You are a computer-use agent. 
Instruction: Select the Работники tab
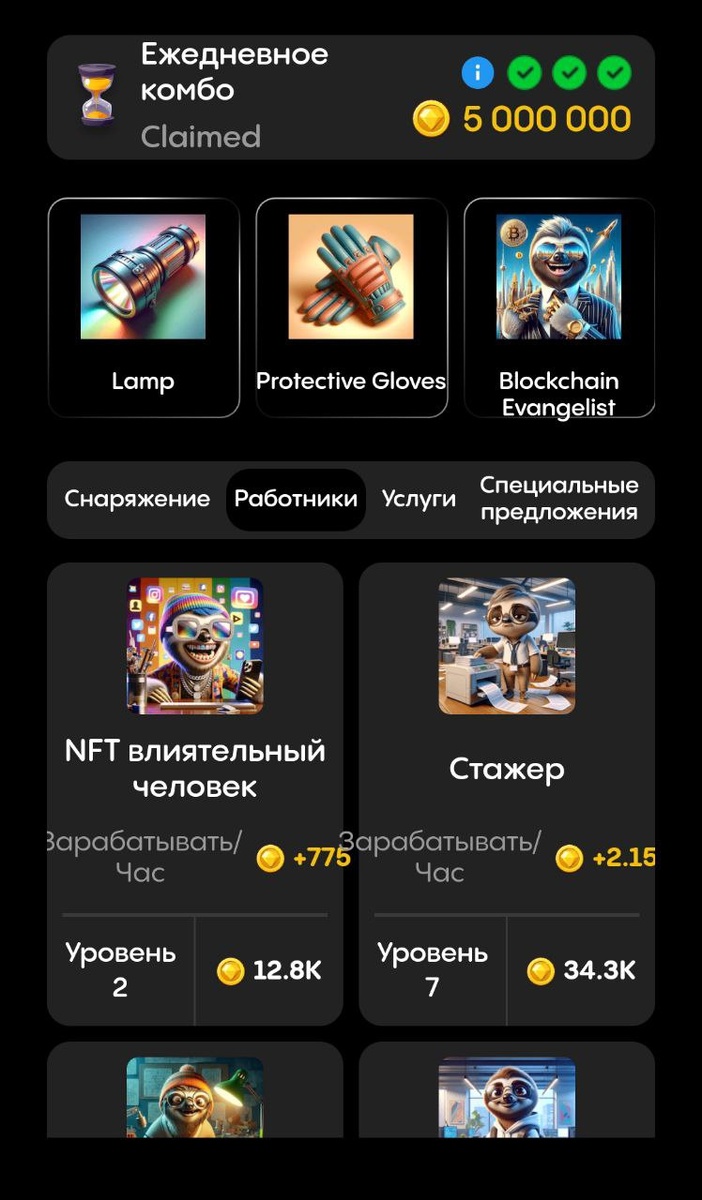tap(295, 499)
